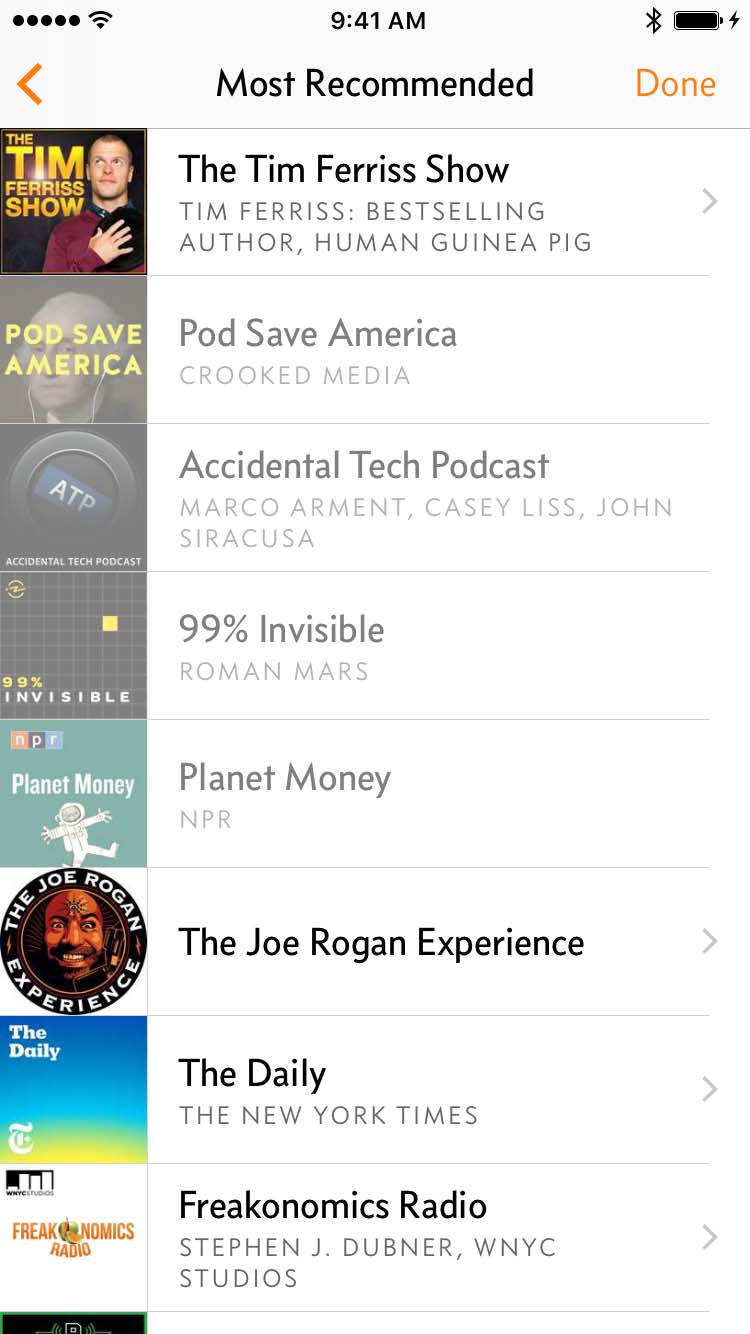Open Accidental Tech Podcast entry
This screenshot has height=1334, width=750.
pyautogui.click(x=375, y=498)
